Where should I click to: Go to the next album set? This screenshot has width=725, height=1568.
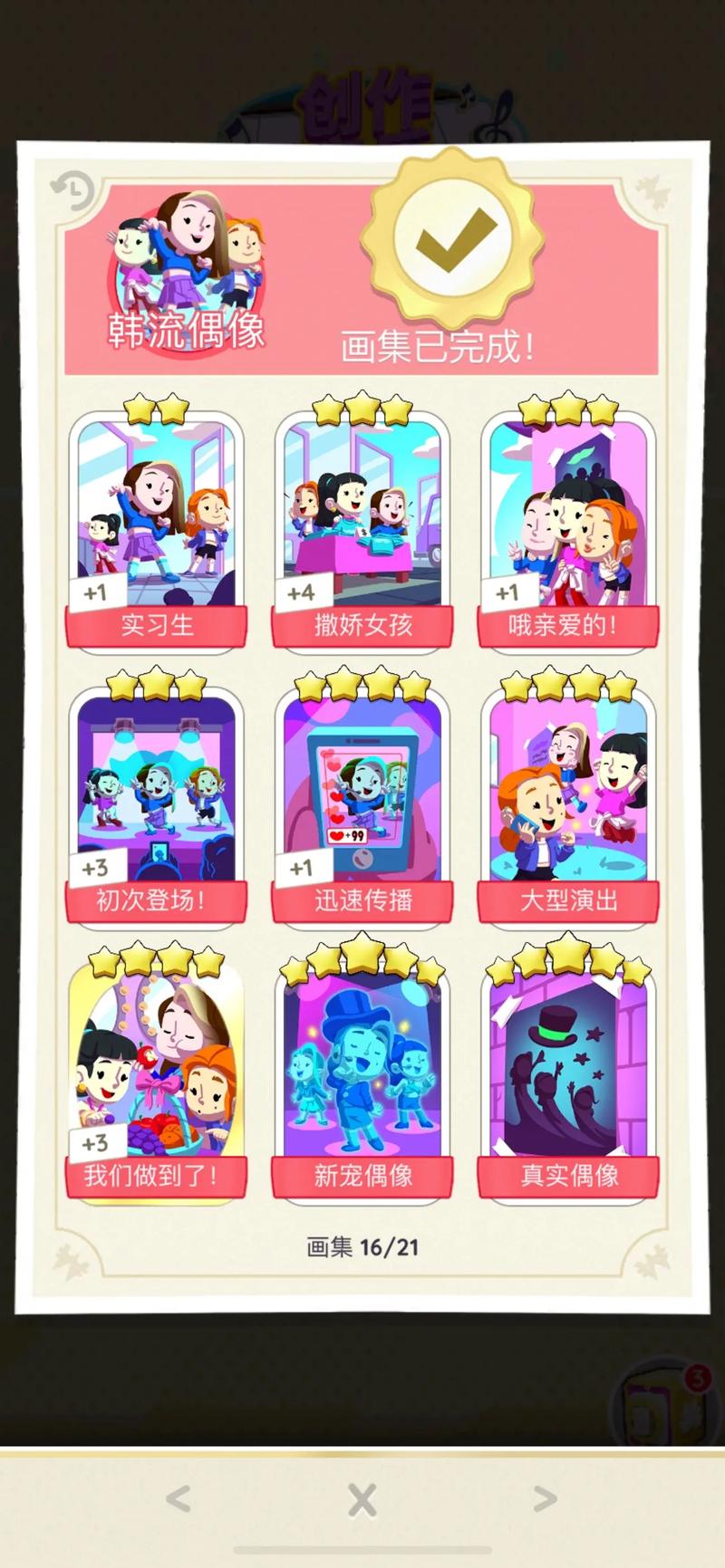click(x=544, y=1499)
